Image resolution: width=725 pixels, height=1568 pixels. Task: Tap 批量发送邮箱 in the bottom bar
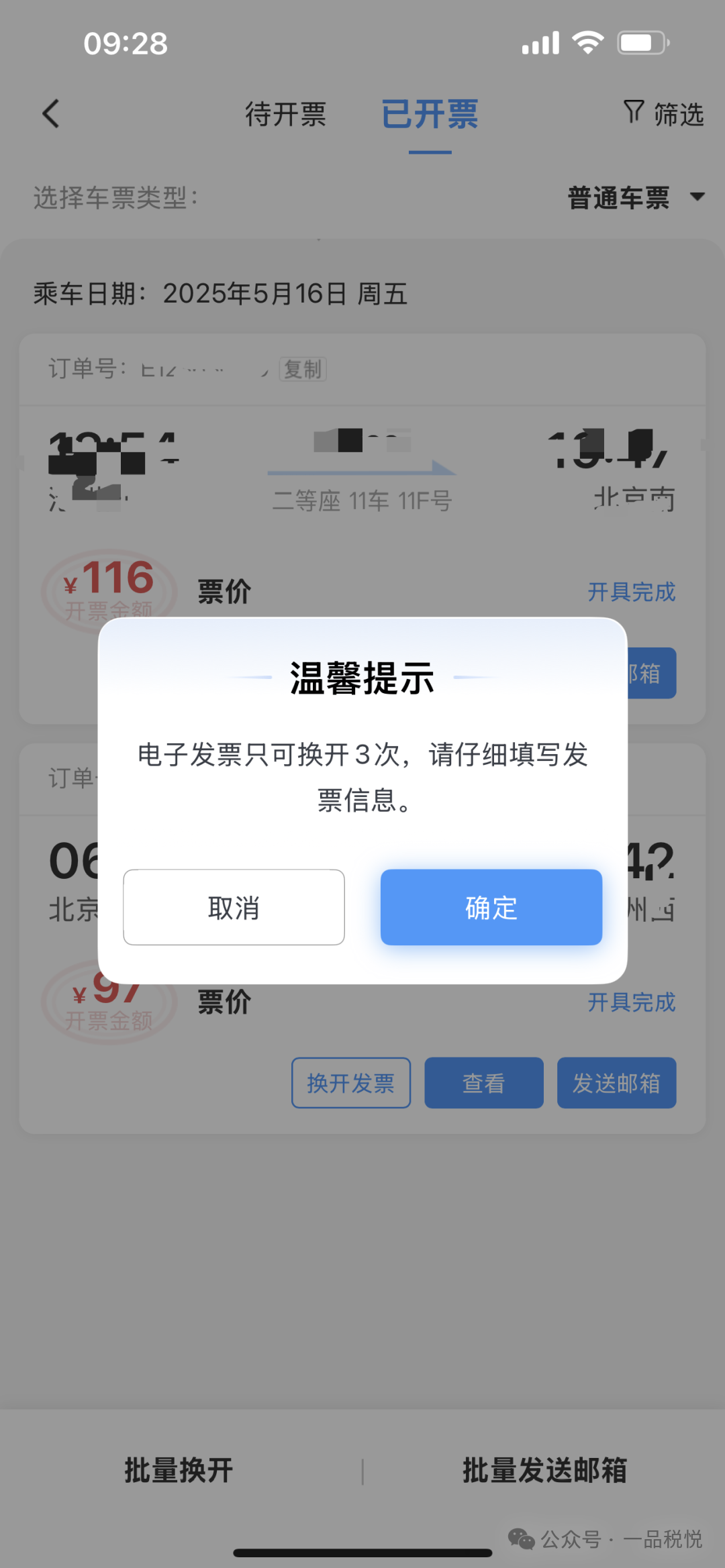pos(544,1470)
